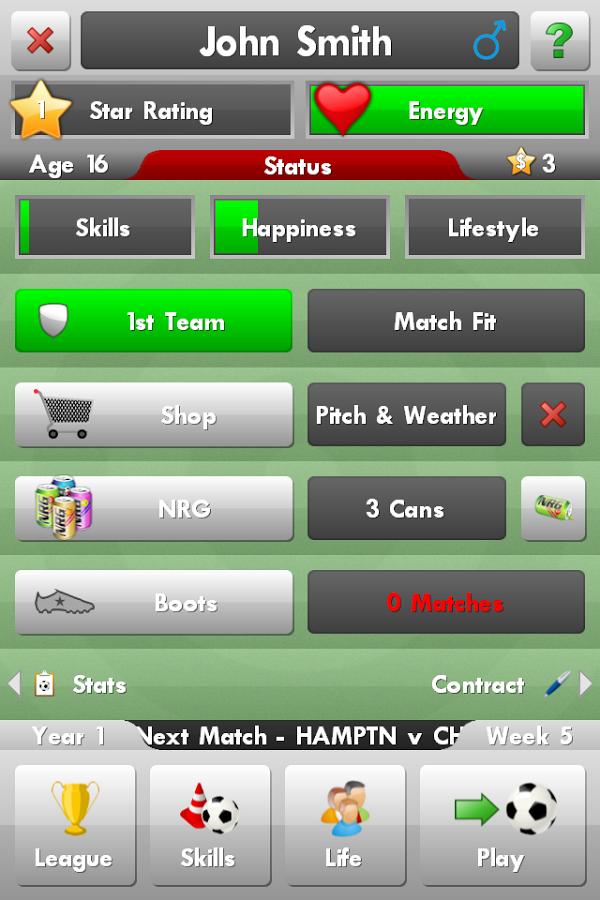Select the 1st Team button
This screenshot has width=600, height=900.
pos(154,321)
